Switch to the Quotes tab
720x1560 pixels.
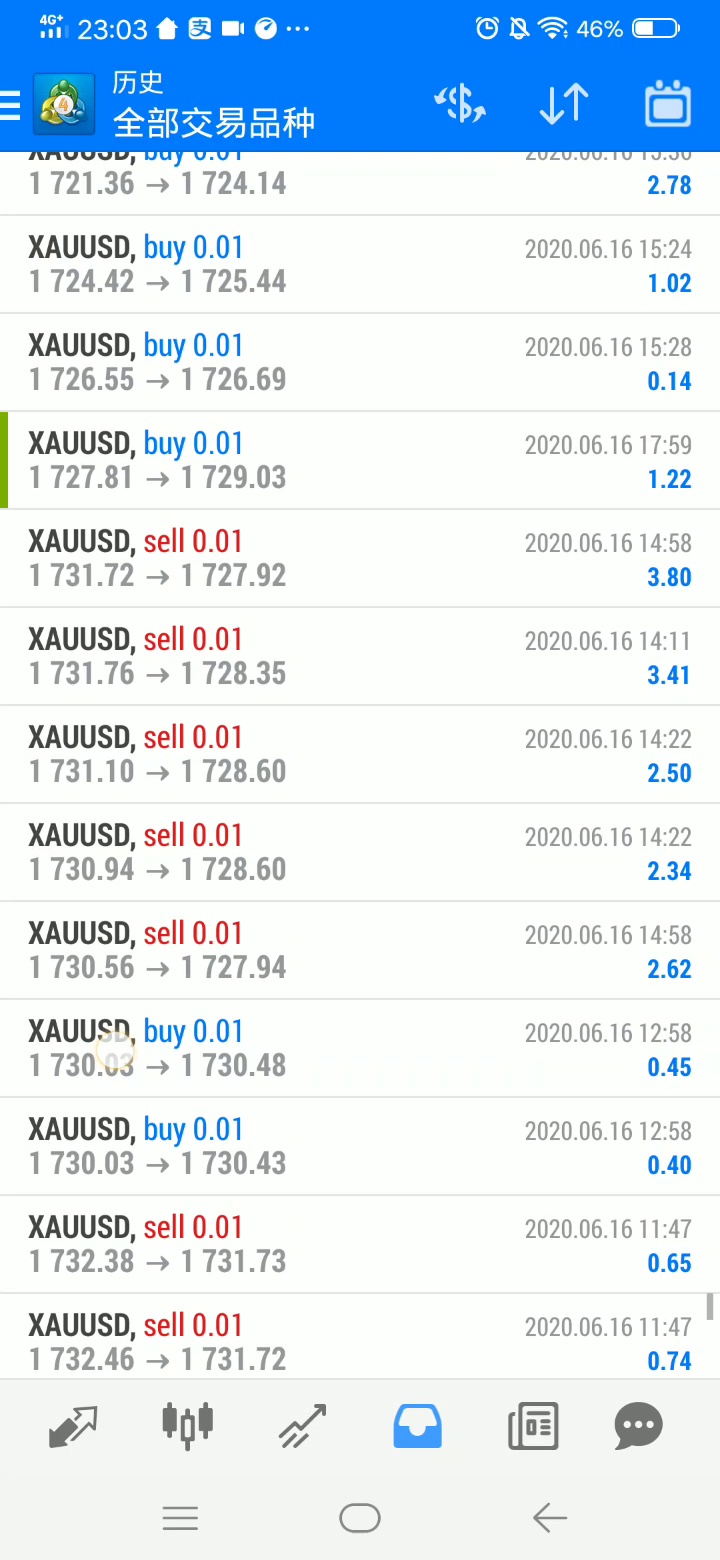(x=73, y=1426)
